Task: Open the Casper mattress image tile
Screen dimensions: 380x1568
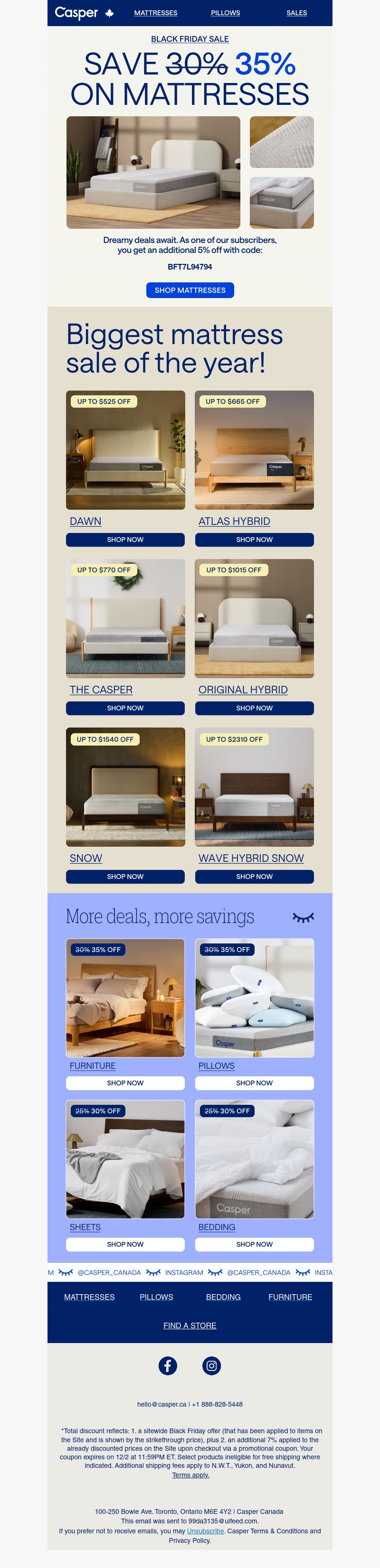Action: click(125, 618)
